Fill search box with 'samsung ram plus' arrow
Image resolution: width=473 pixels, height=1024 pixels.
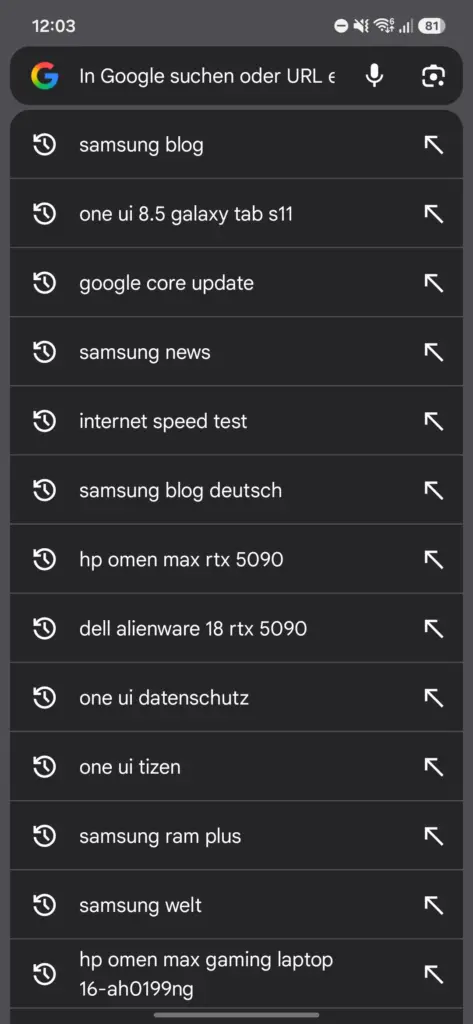coord(433,836)
